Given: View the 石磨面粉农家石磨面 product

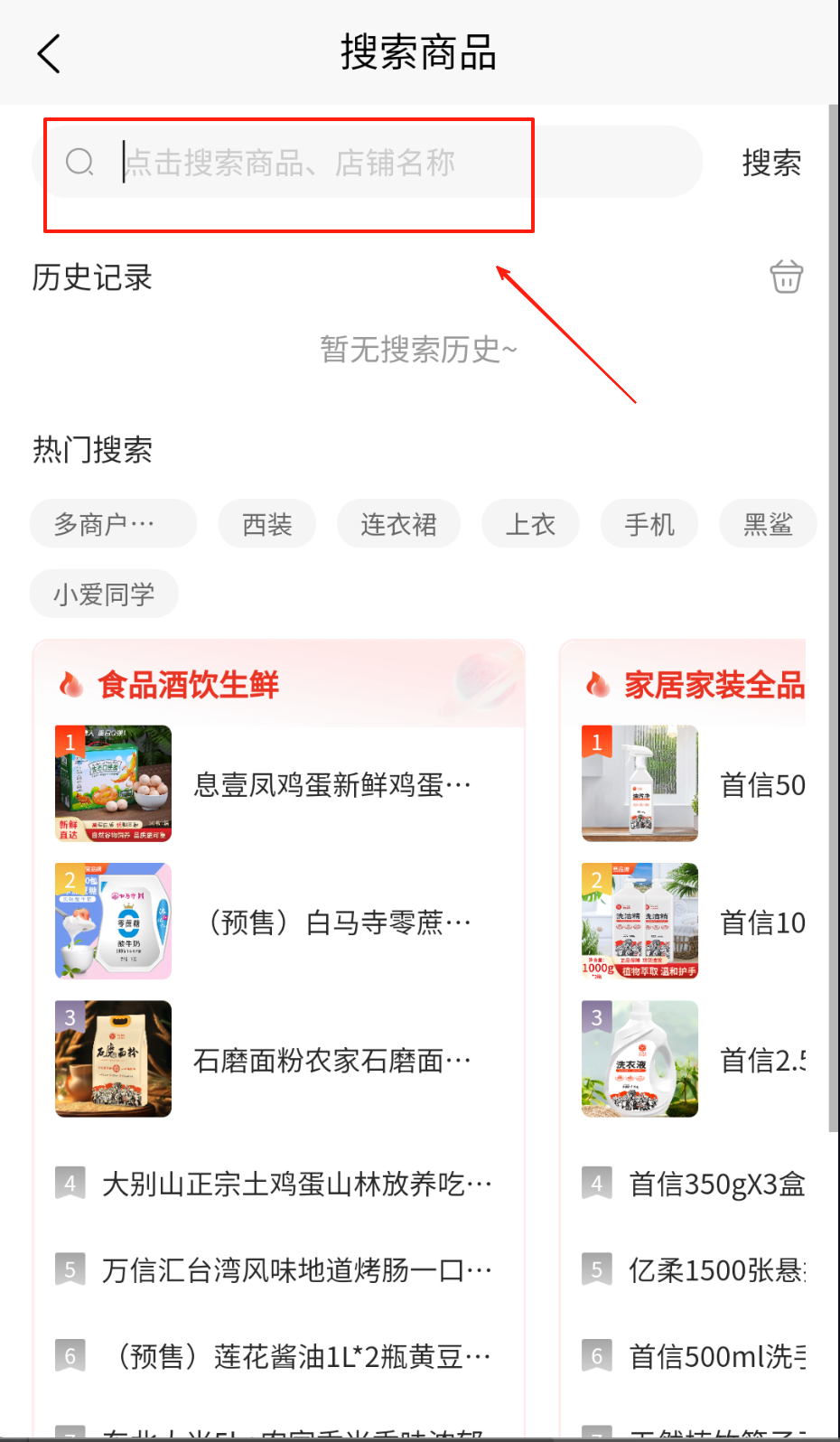Looking at the screenshot, I should coord(331,1059).
